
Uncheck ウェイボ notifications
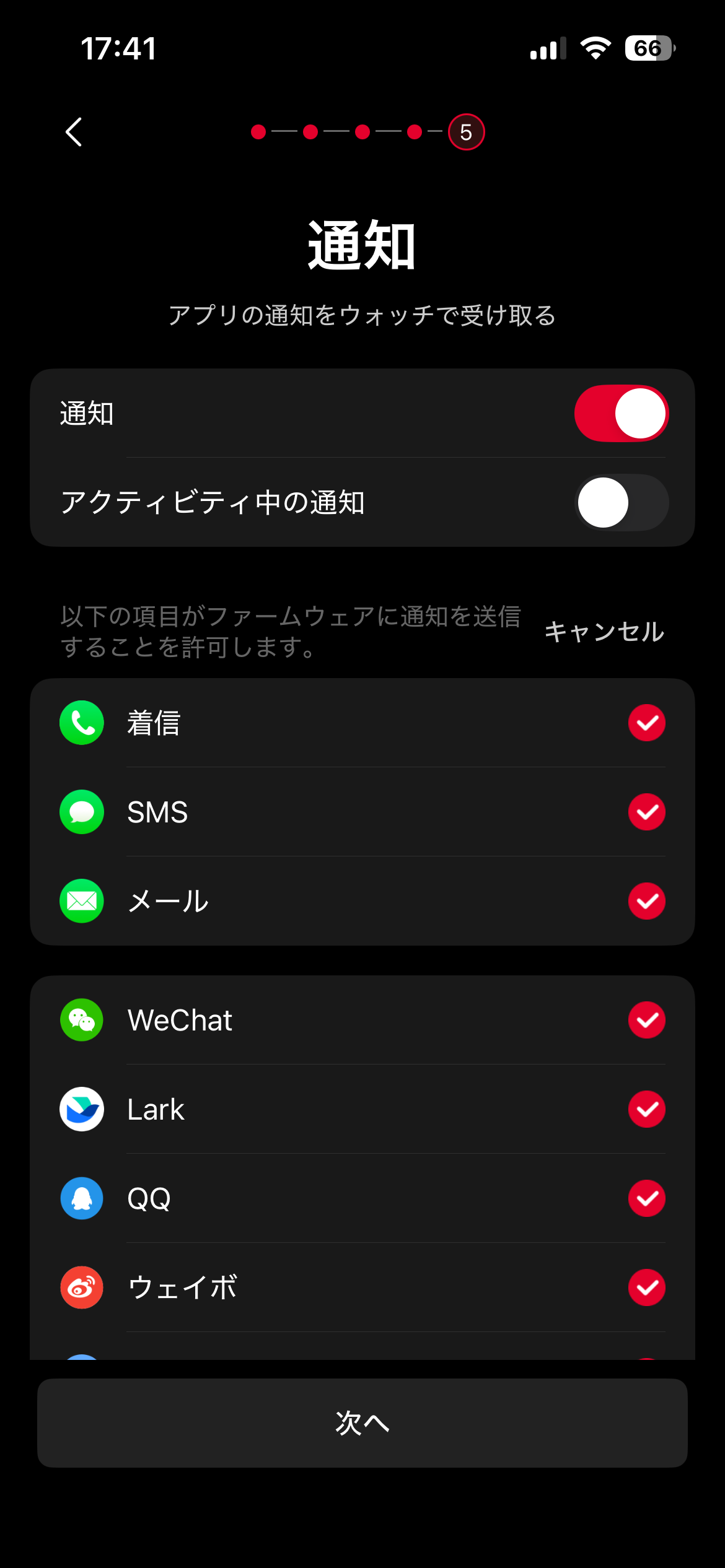pyautogui.click(x=647, y=1287)
